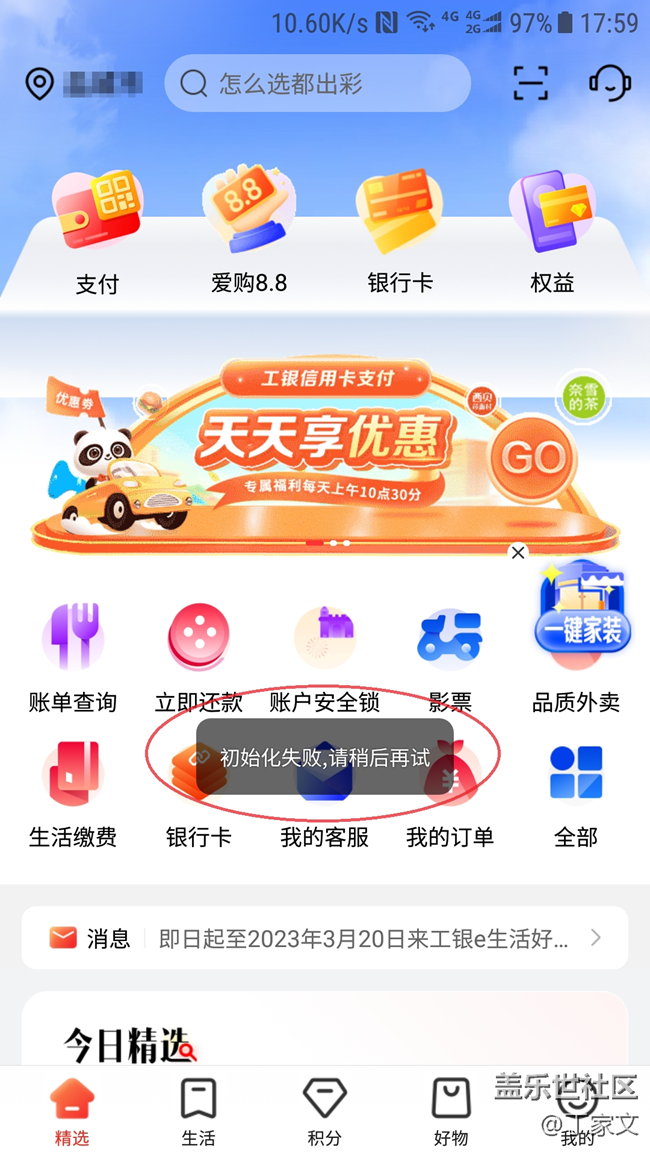This screenshot has width=650, height=1156.
Task: Open 银行卡 in top shortcuts row
Action: tap(399, 233)
